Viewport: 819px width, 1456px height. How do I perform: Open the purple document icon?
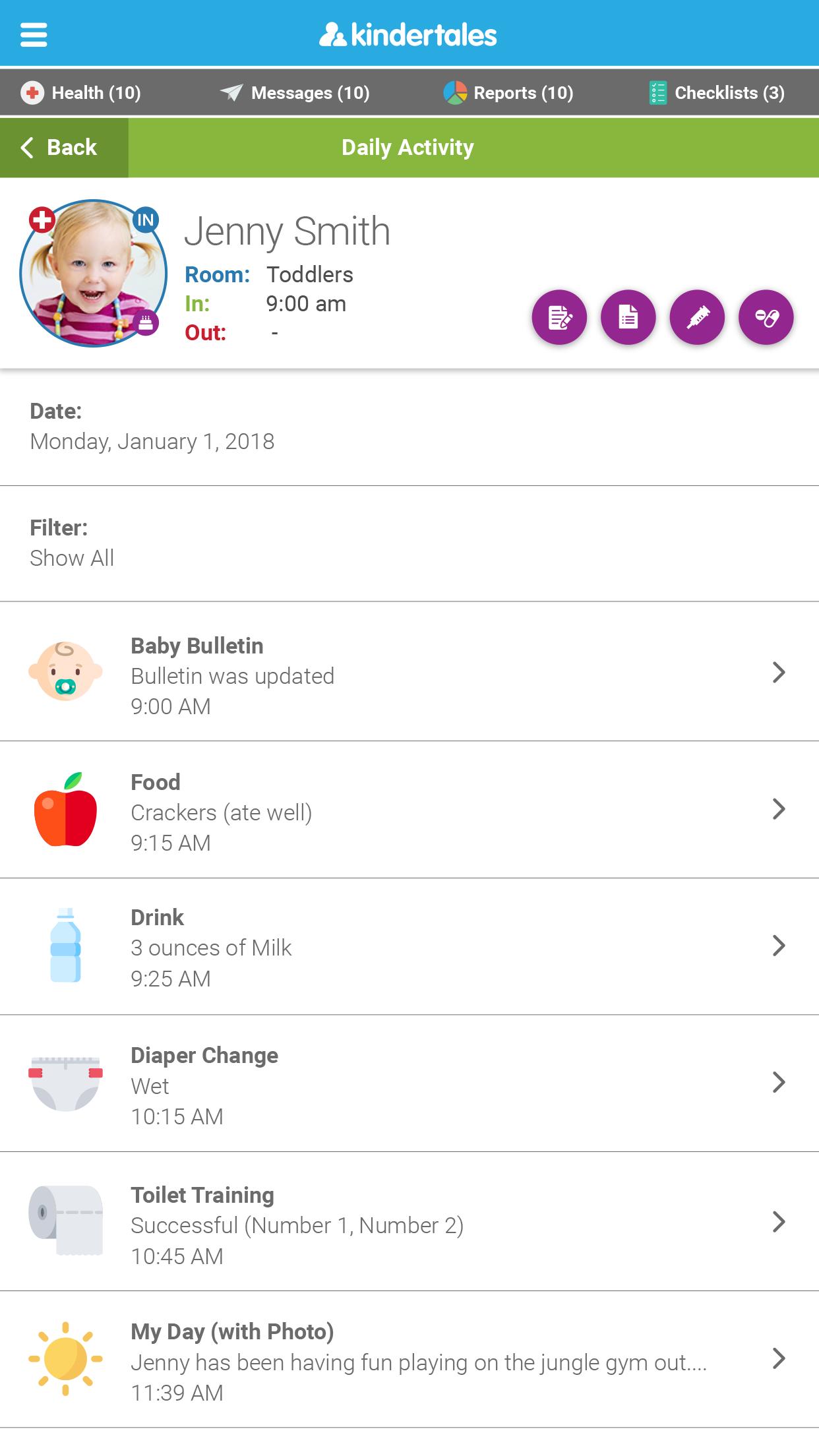(628, 318)
